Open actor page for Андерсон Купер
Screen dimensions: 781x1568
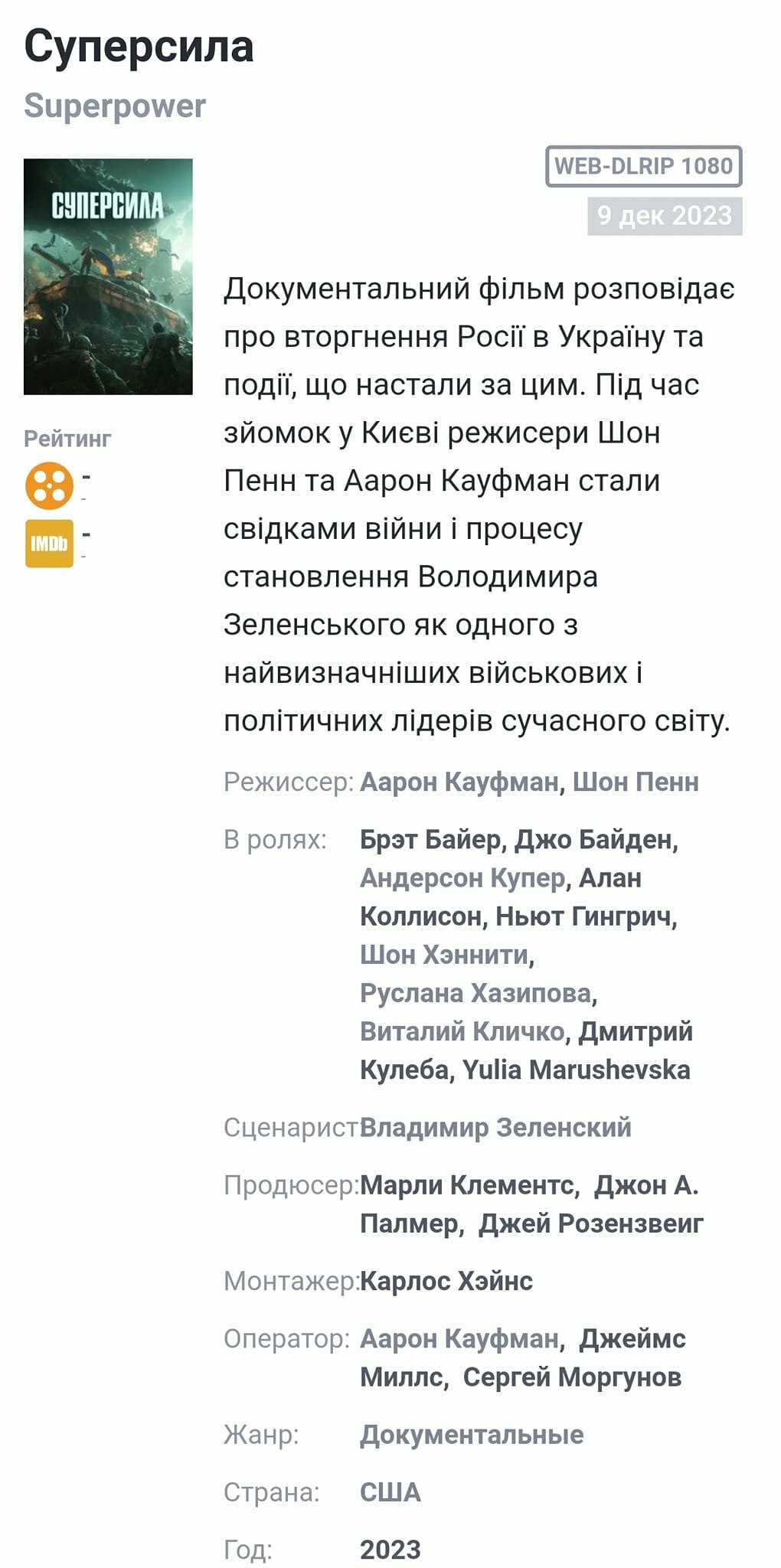tap(462, 878)
